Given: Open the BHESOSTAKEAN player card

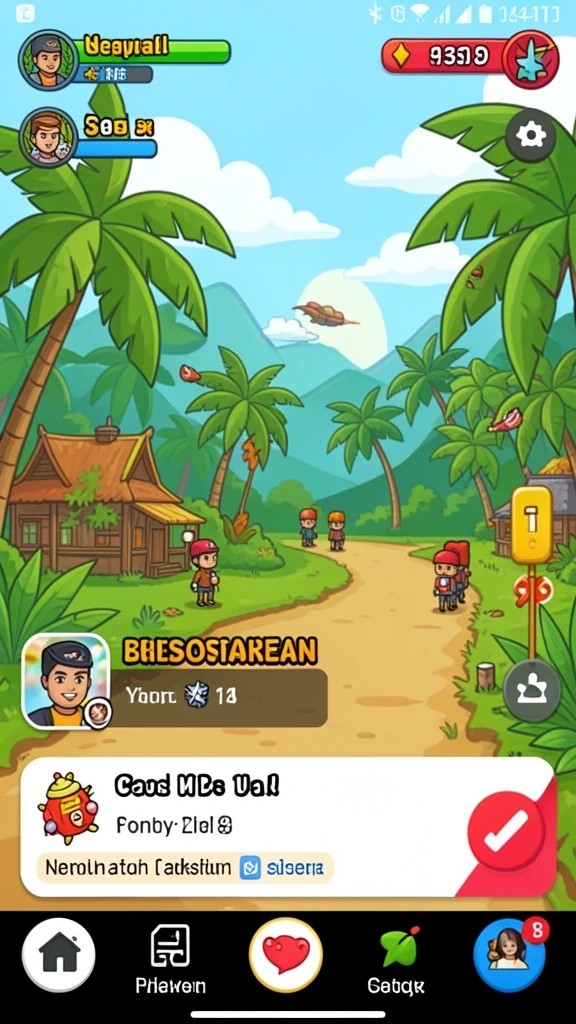Looking at the screenshot, I should pos(175,682).
